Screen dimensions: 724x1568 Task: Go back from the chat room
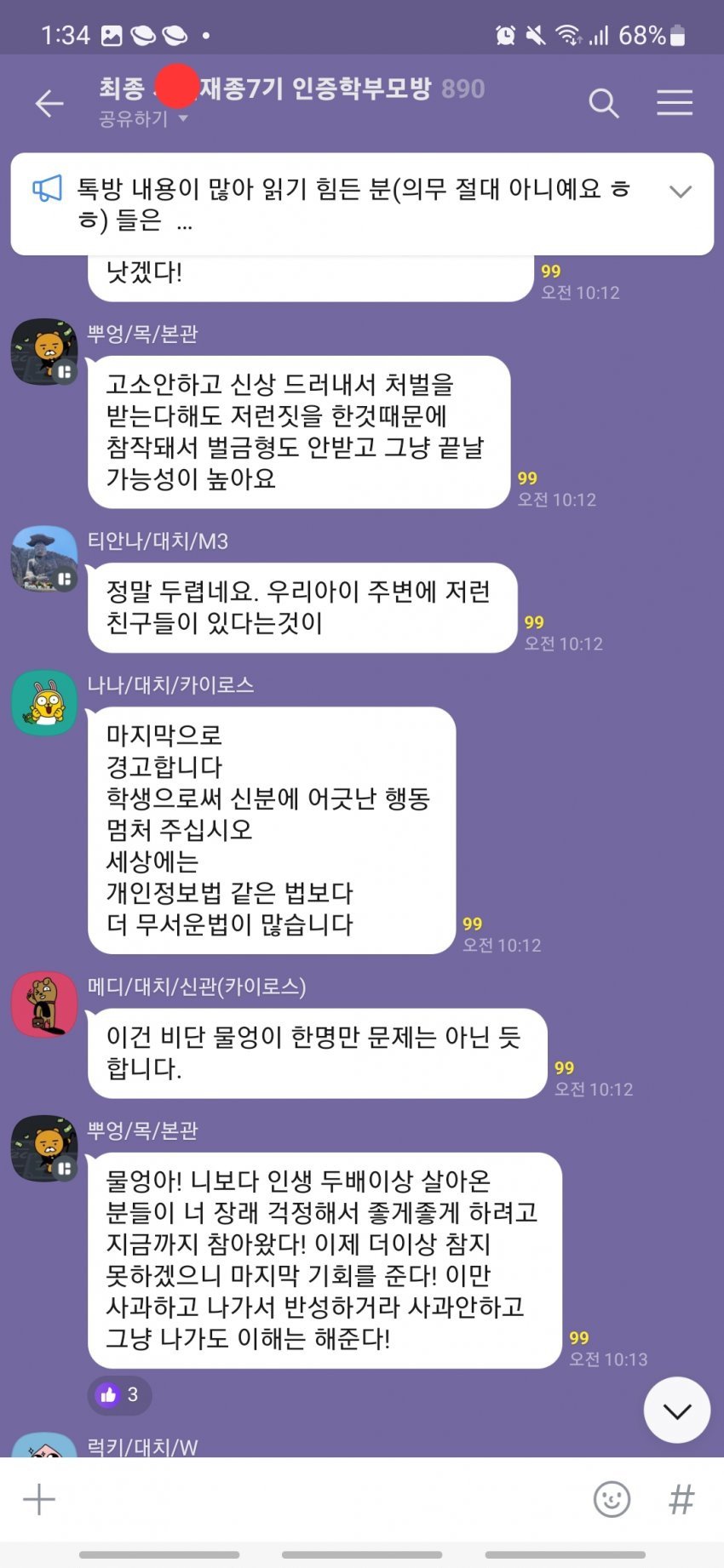tap(49, 103)
